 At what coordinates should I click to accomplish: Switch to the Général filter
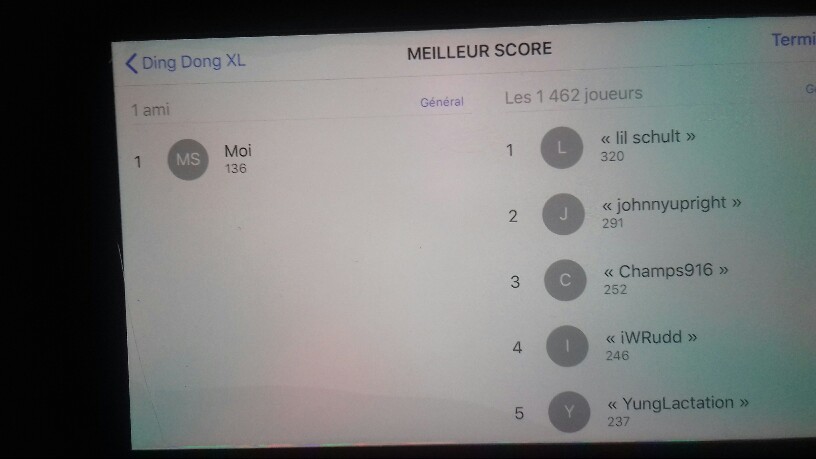click(x=441, y=102)
